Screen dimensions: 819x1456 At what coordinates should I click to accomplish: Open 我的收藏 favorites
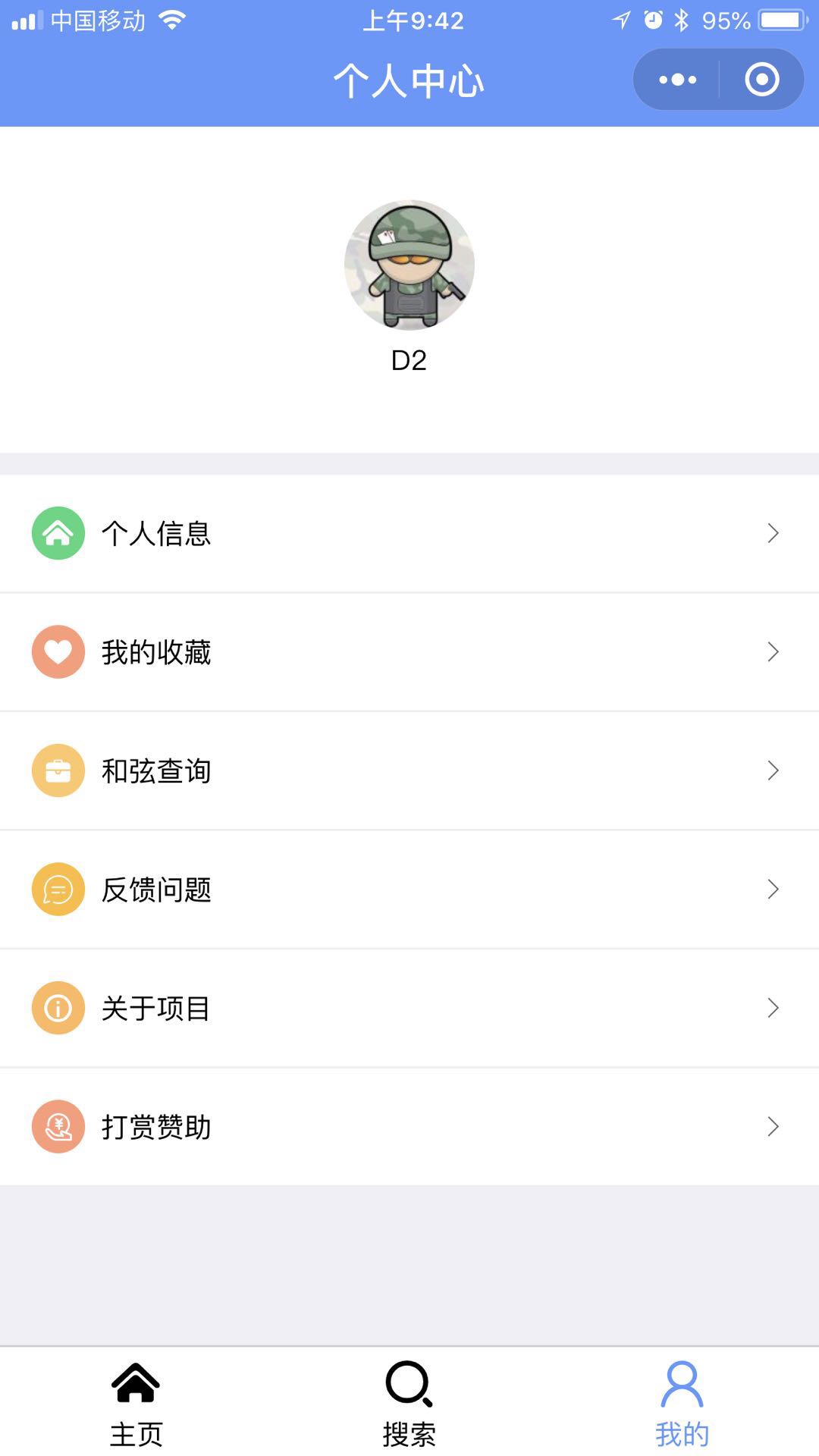coord(409,652)
